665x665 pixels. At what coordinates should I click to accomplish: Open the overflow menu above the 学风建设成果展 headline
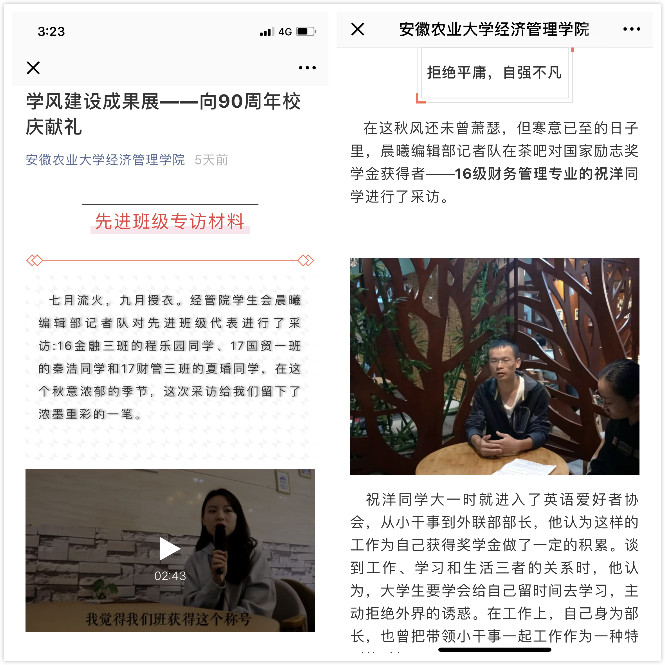point(306,68)
